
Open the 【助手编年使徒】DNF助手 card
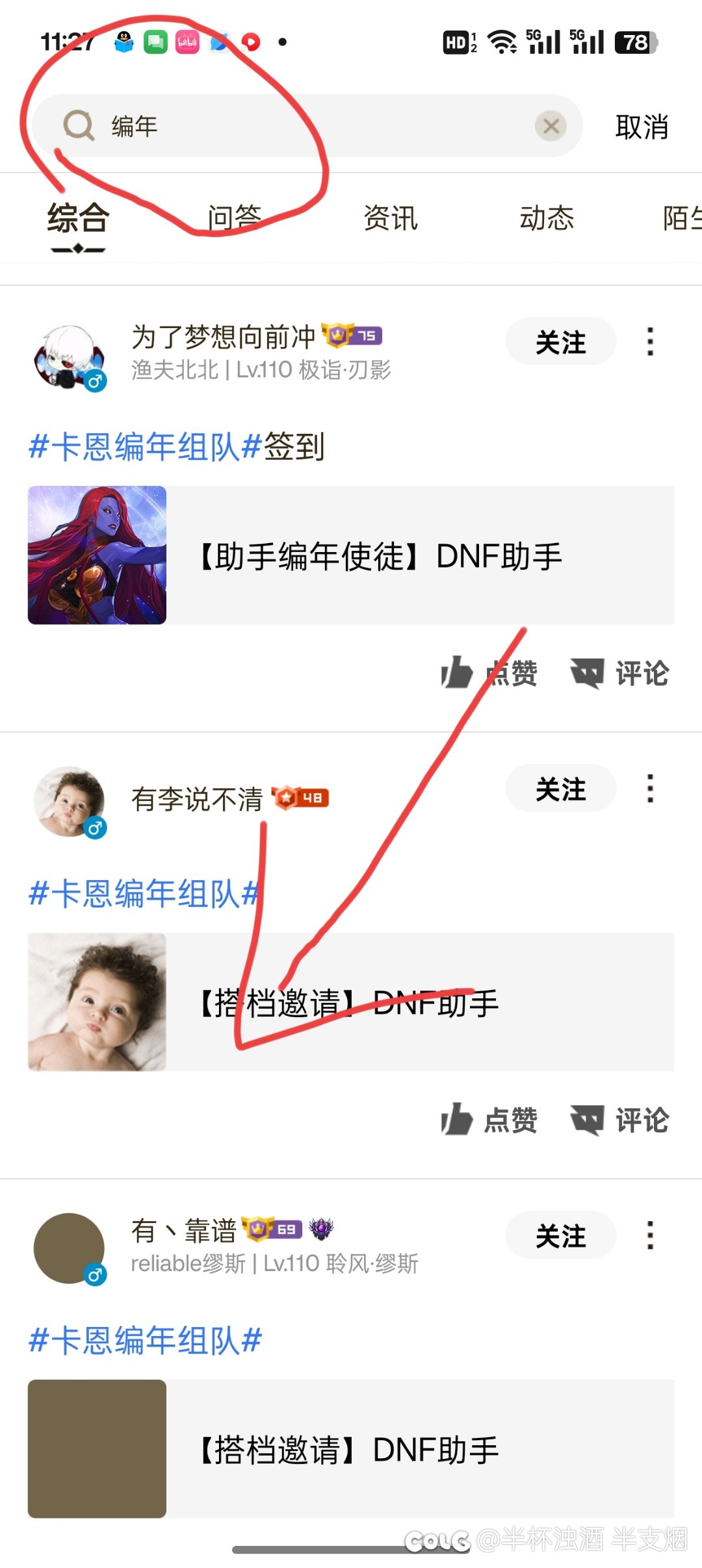point(351,555)
